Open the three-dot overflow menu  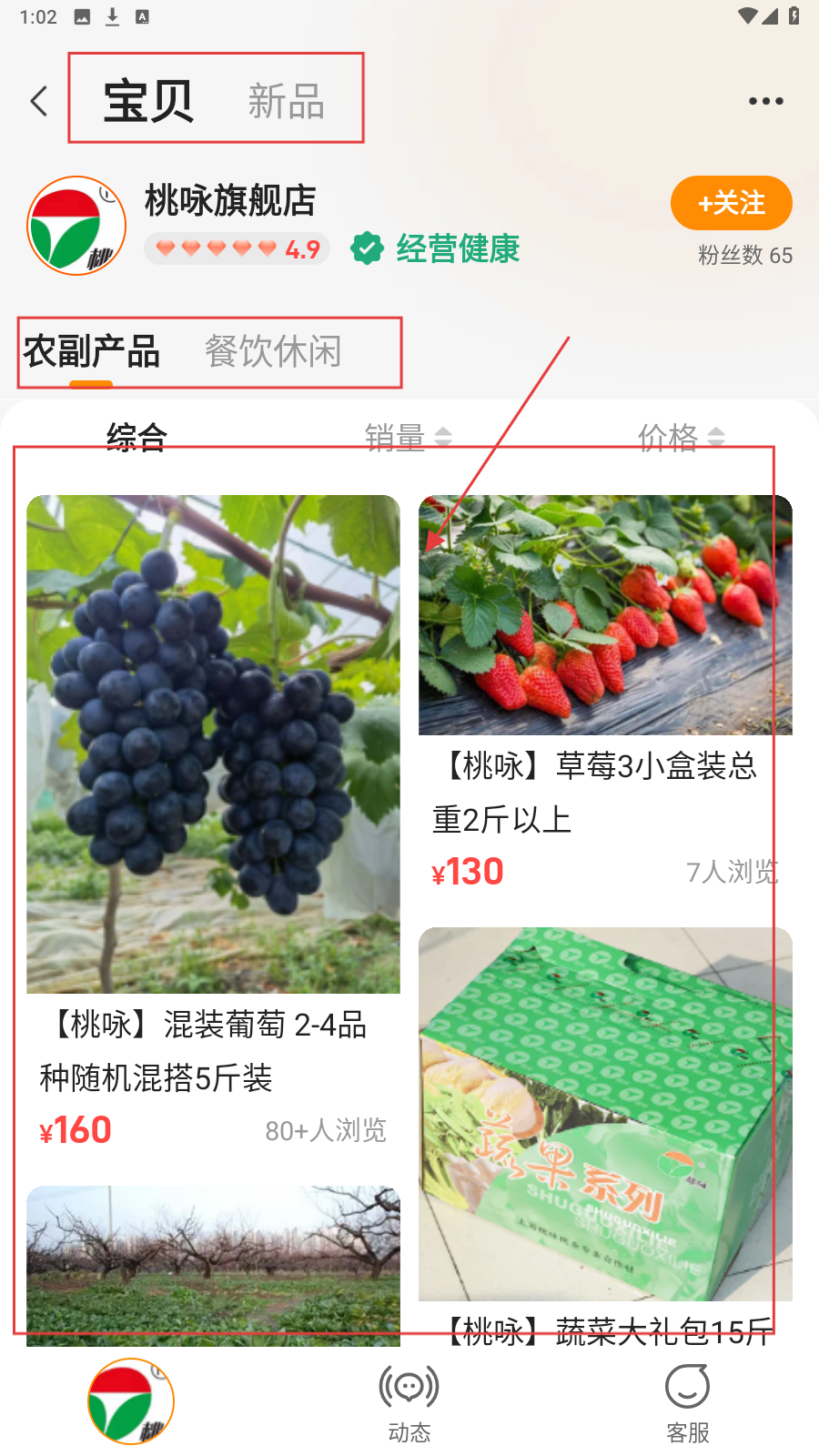[x=765, y=101]
